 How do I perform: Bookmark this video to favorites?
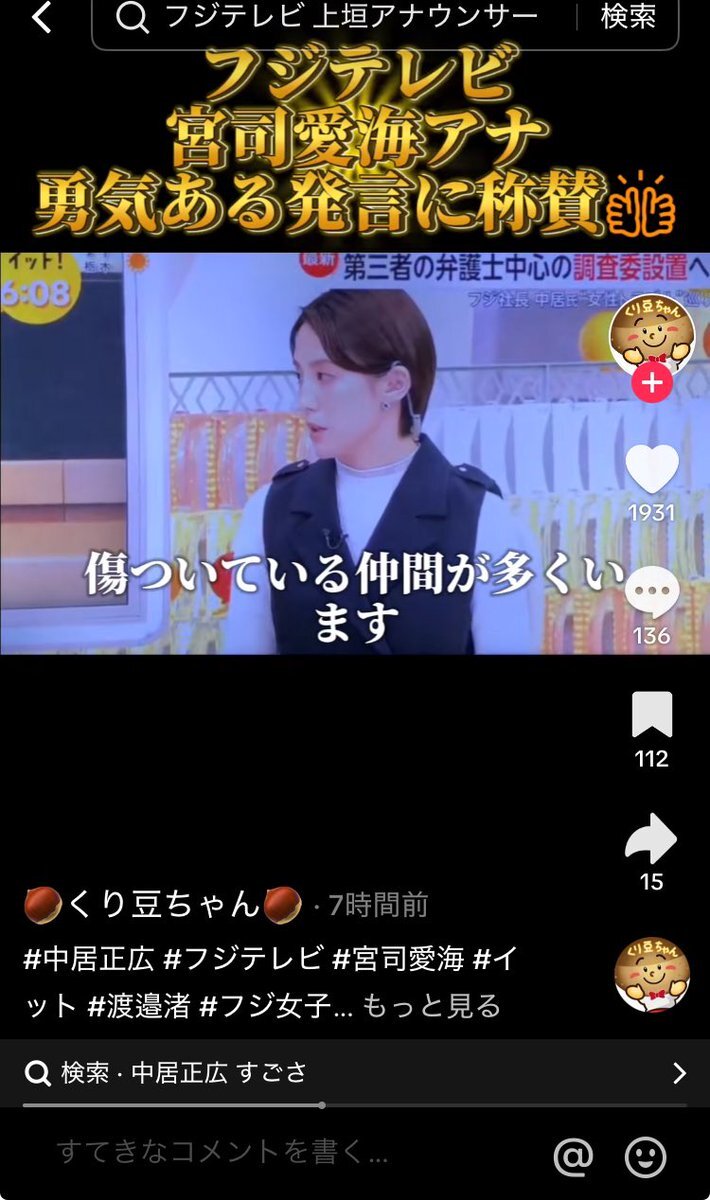[x=651, y=715]
